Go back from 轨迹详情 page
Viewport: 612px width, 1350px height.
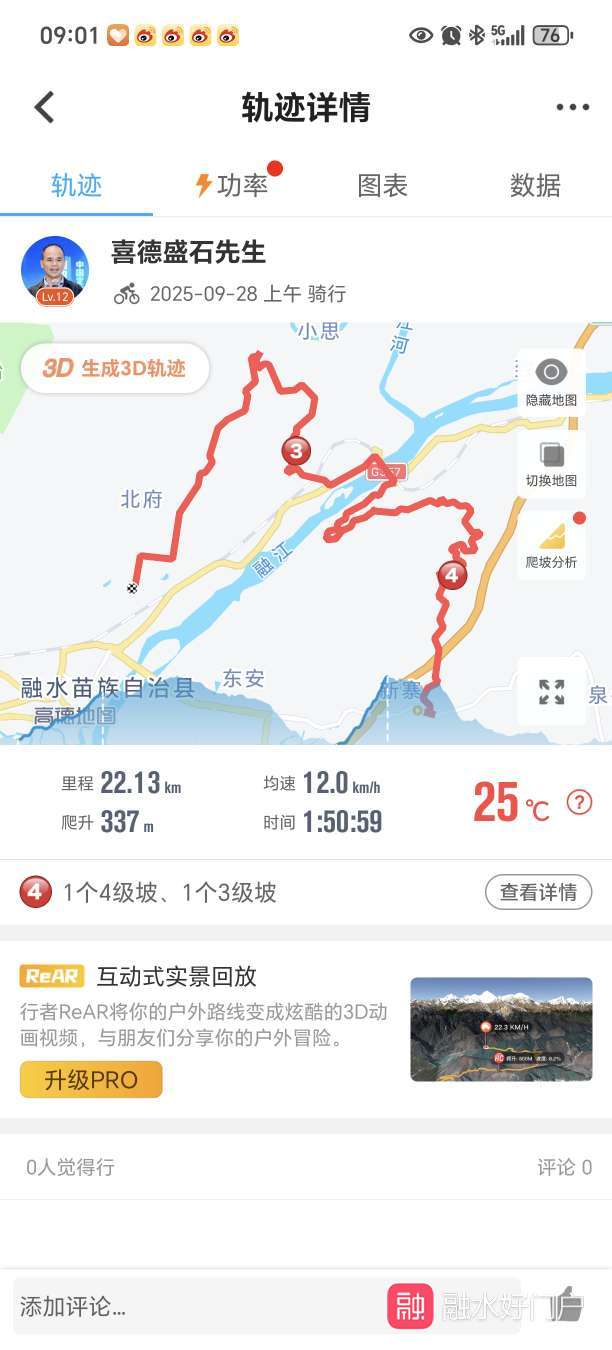click(44, 107)
